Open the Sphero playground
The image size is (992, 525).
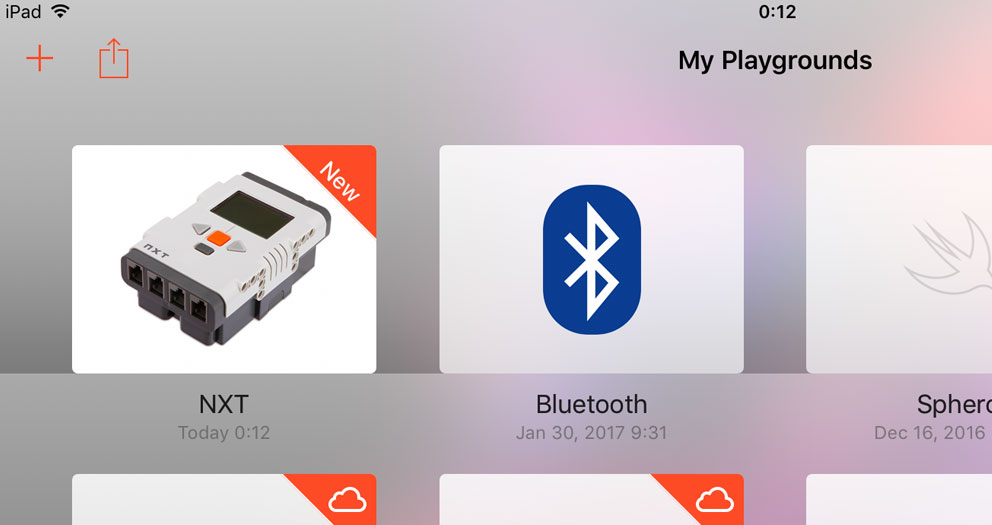[x=900, y=259]
